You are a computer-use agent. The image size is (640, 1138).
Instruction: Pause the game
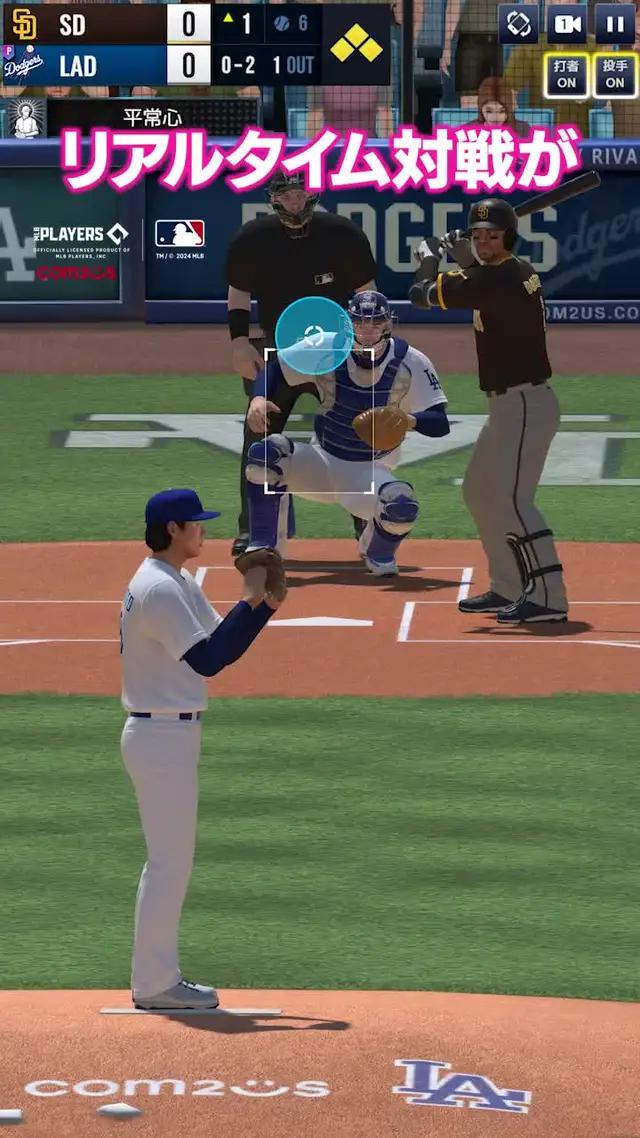coord(614,23)
